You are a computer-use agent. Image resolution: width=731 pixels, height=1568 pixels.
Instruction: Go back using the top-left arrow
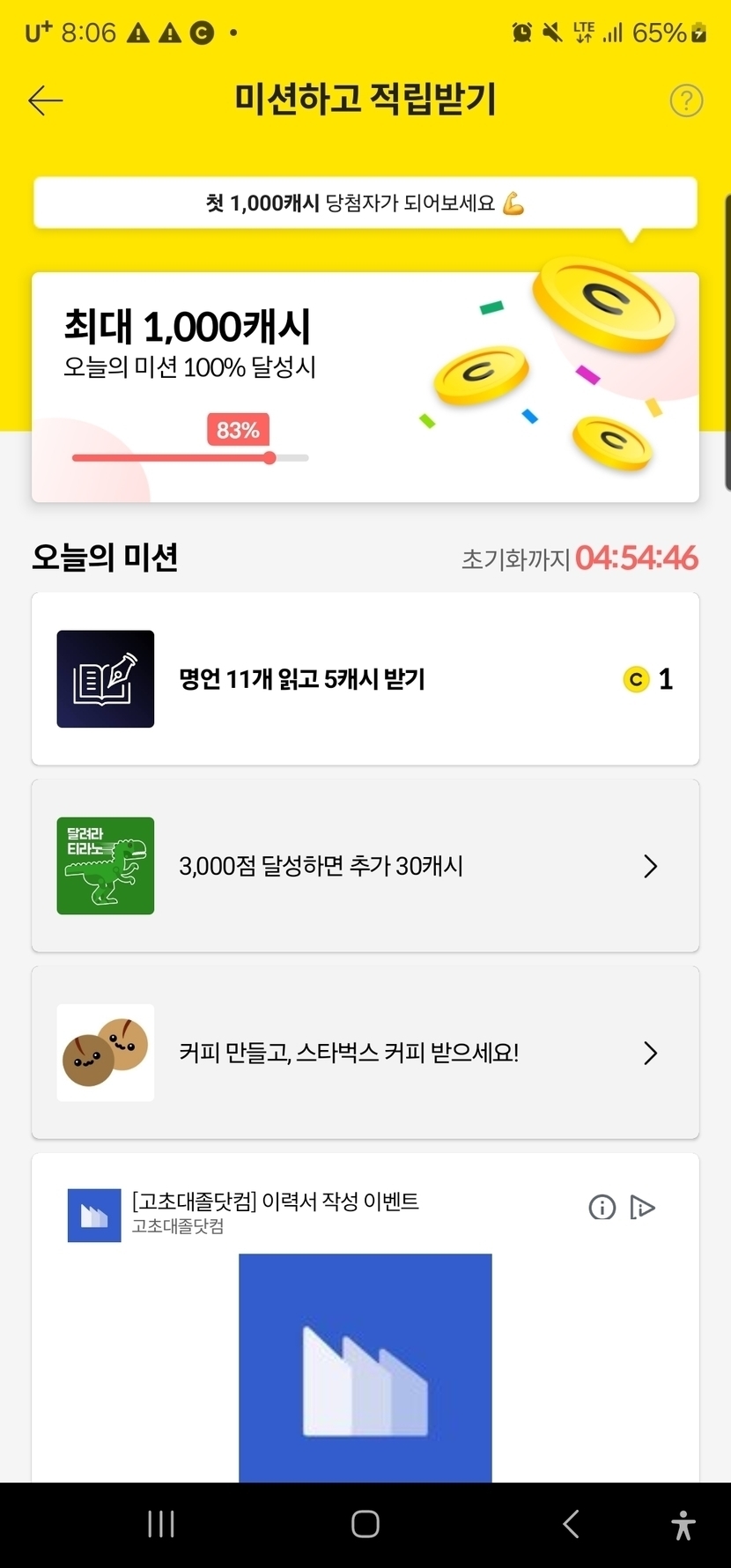[46, 100]
